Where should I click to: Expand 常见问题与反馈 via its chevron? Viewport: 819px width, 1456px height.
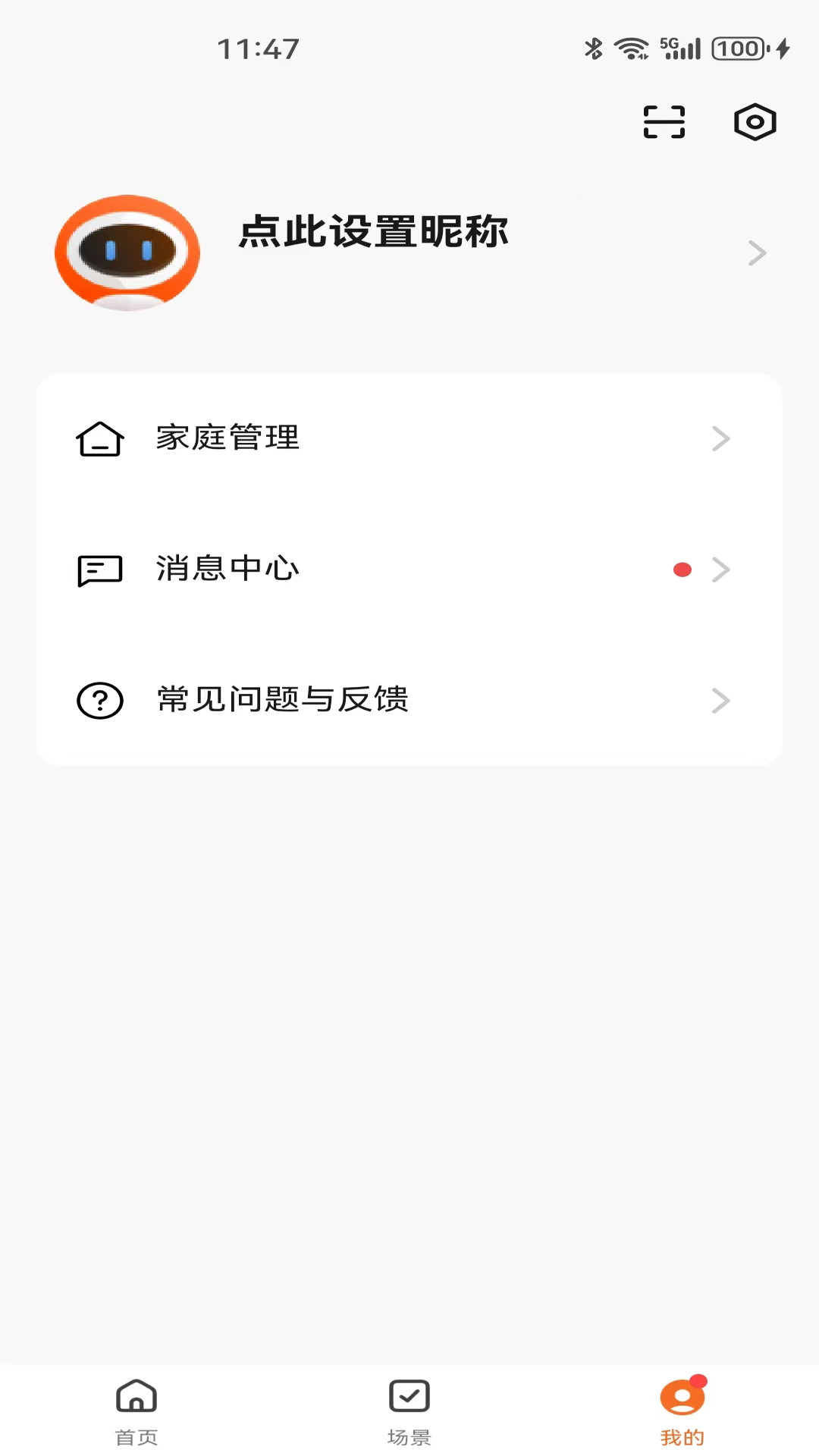720,700
